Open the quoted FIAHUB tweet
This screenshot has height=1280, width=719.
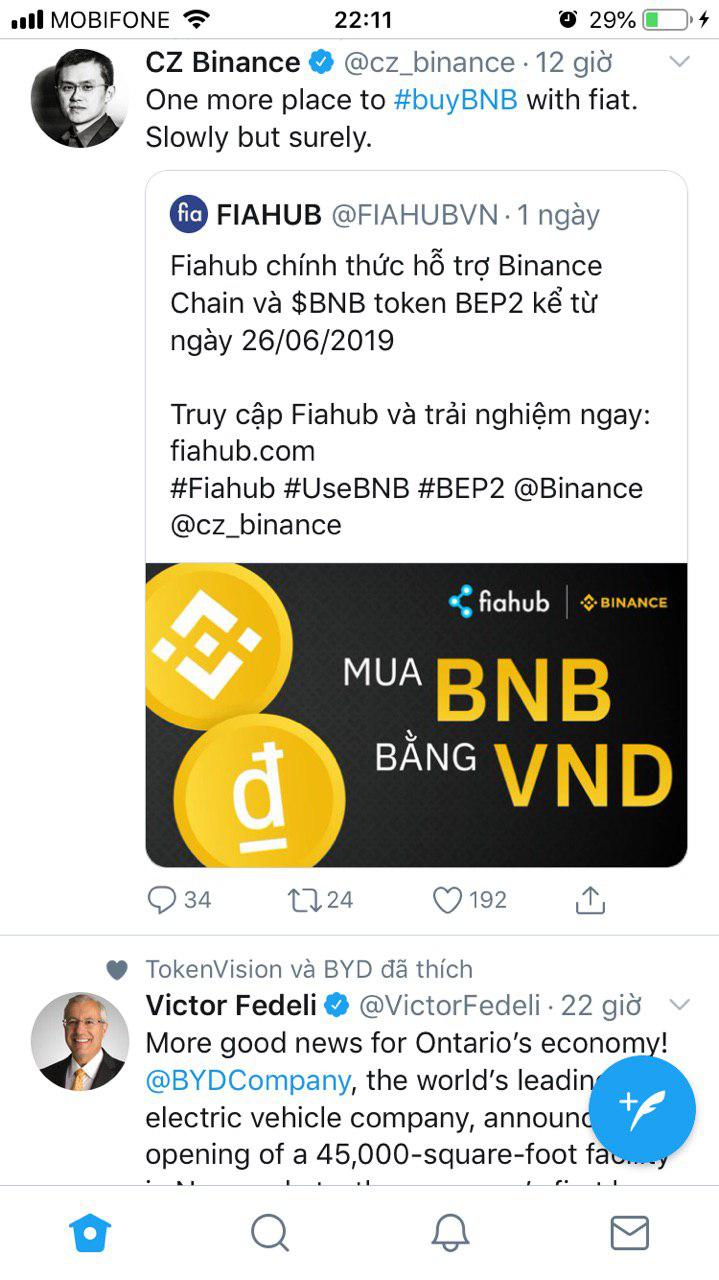(416, 518)
